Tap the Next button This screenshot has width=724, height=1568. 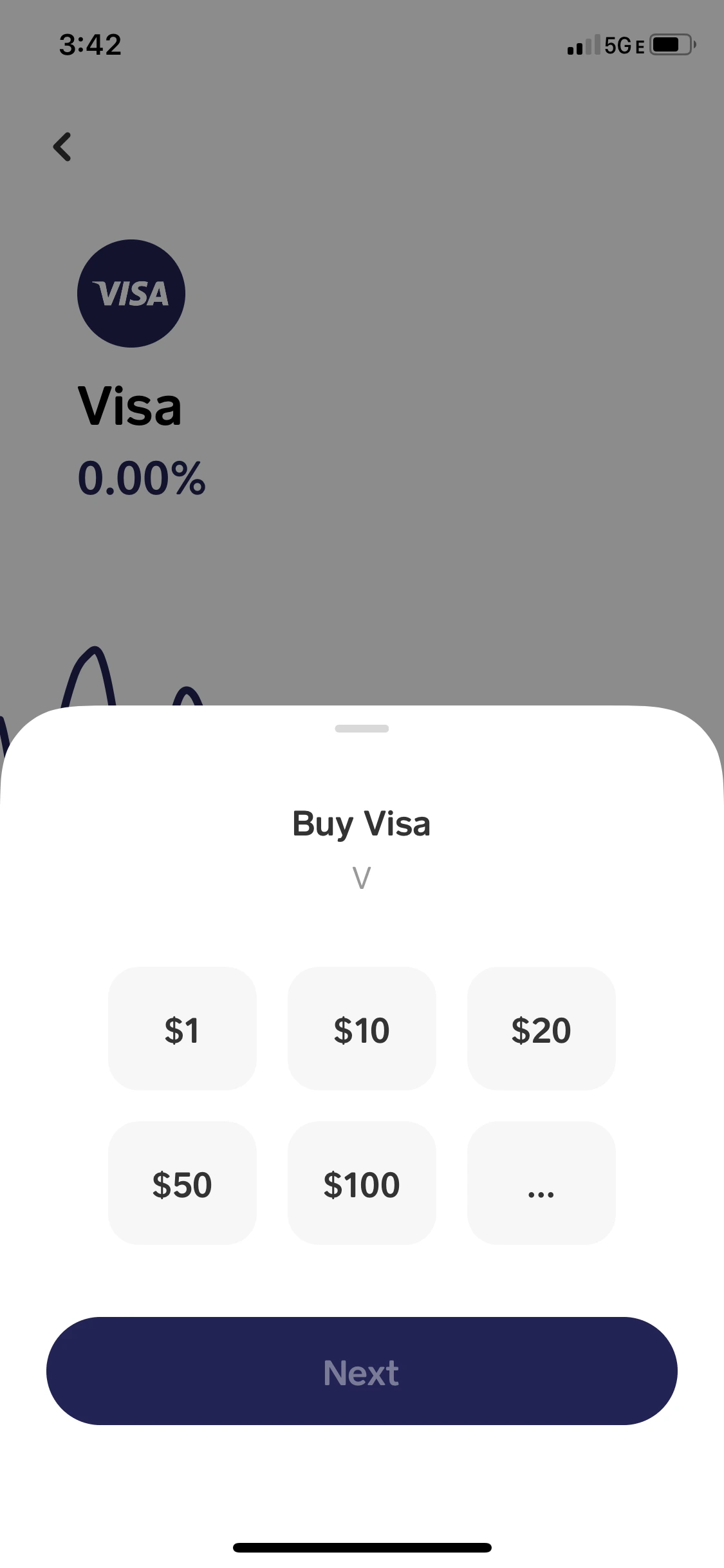362,1371
